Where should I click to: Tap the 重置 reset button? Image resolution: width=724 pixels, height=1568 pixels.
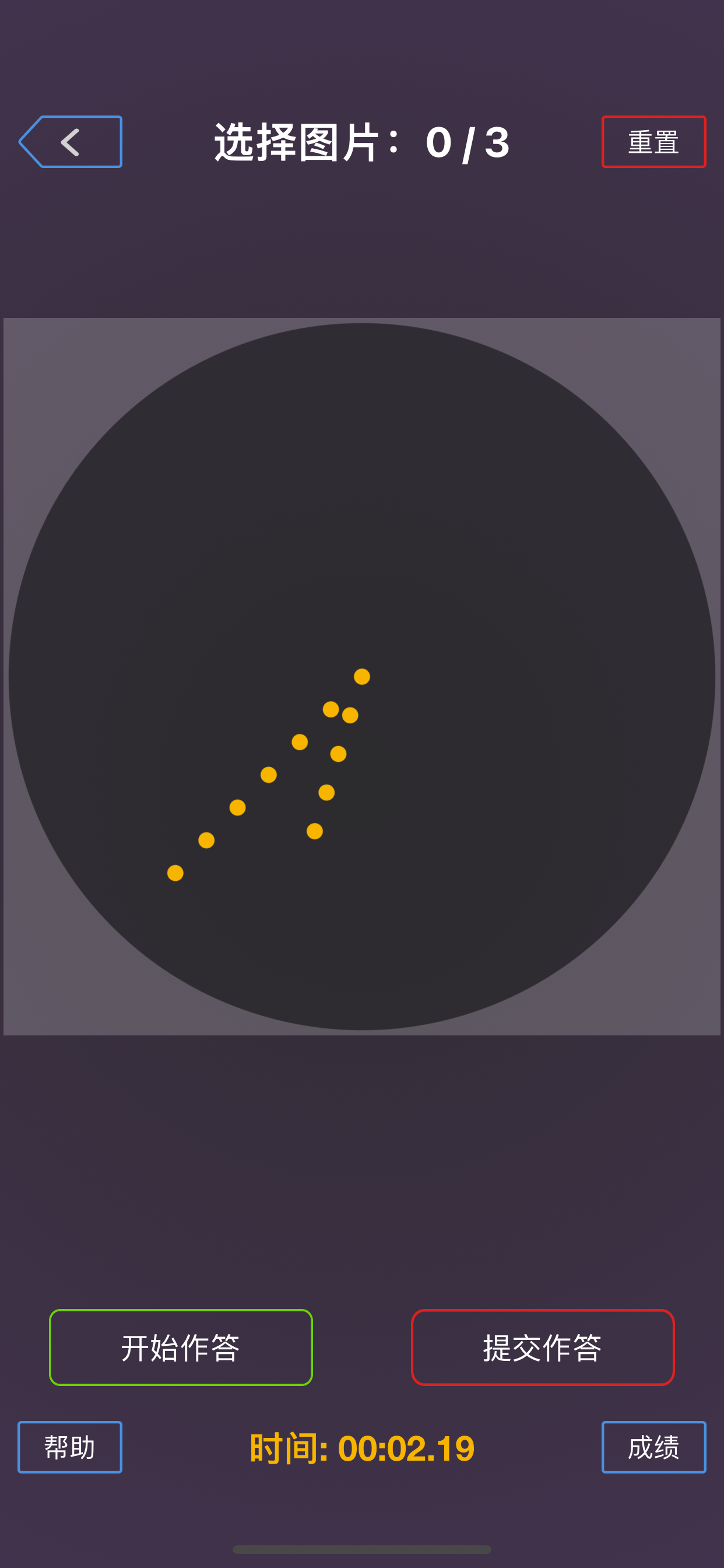pyautogui.click(x=653, y=142)
